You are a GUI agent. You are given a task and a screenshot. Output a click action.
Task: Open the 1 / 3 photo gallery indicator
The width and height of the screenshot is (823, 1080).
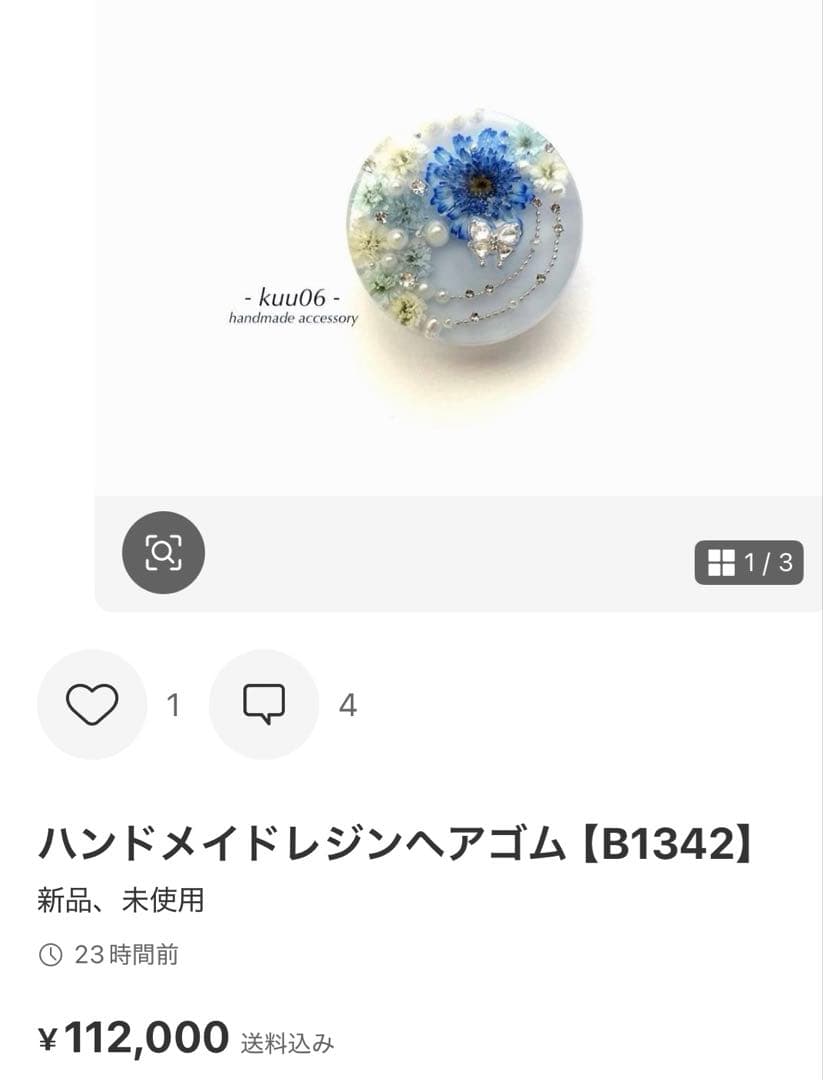coord(749,563)
